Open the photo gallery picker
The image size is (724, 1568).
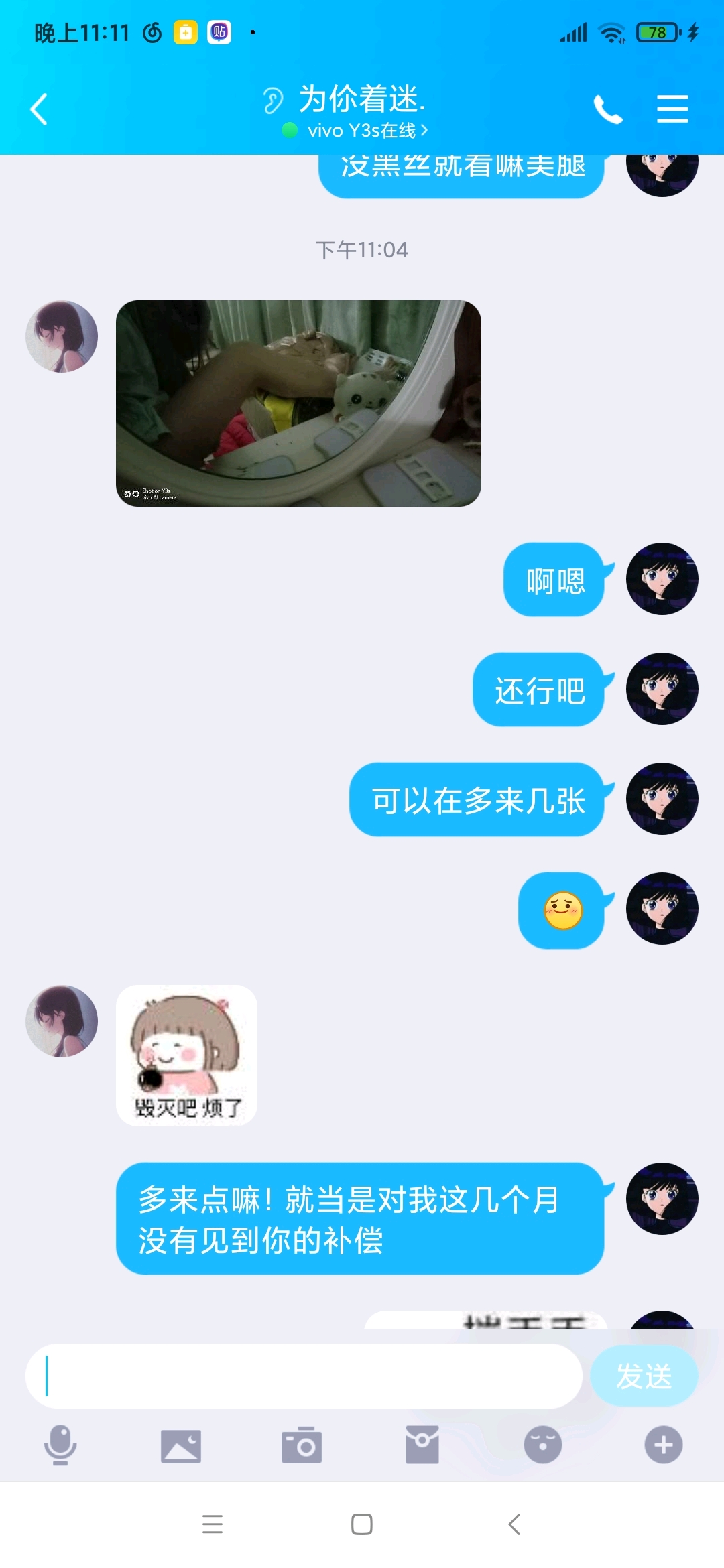[x=181, y=1445]
